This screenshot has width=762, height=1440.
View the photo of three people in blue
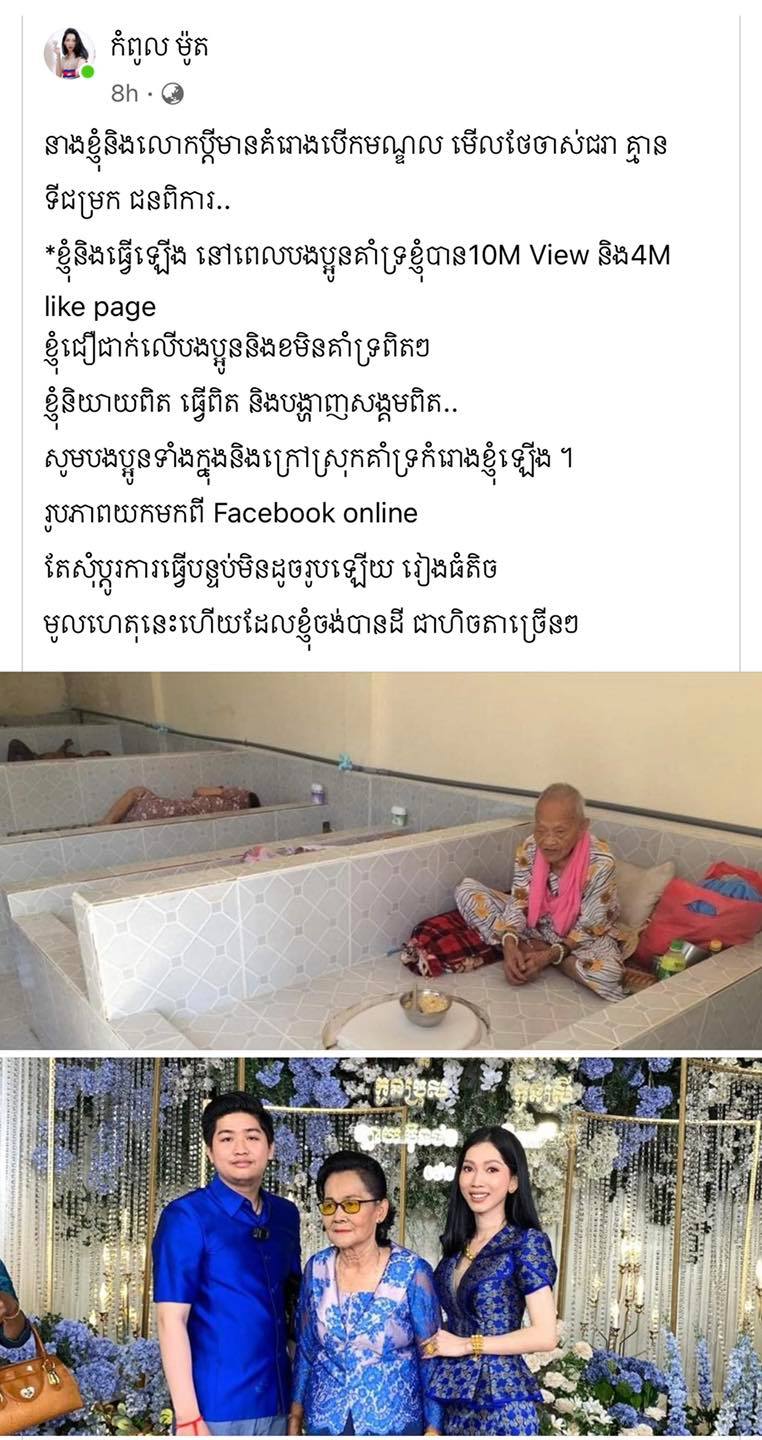pyautogui.click(x=381, y=1248)
